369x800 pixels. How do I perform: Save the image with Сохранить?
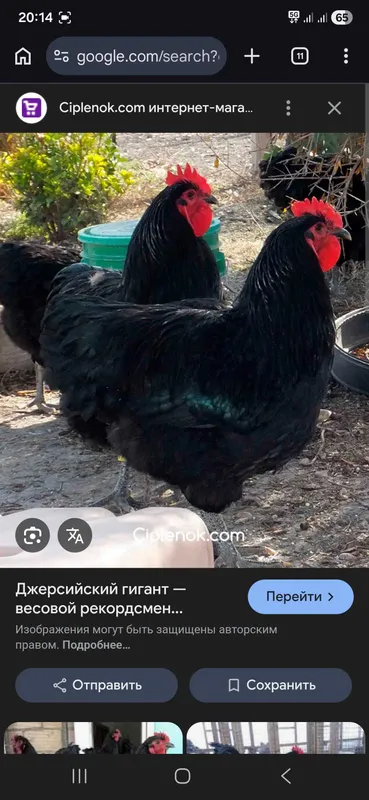click(x=270, y=685)
